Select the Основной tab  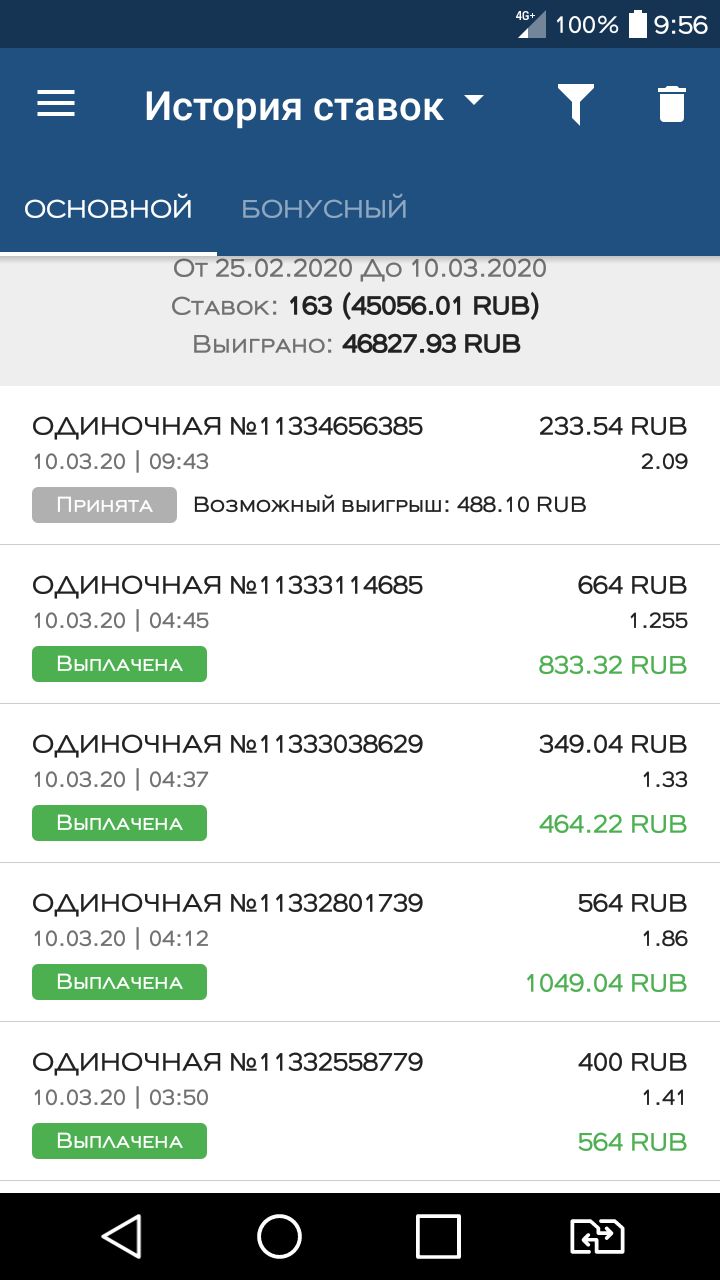(x=108, y=208)
